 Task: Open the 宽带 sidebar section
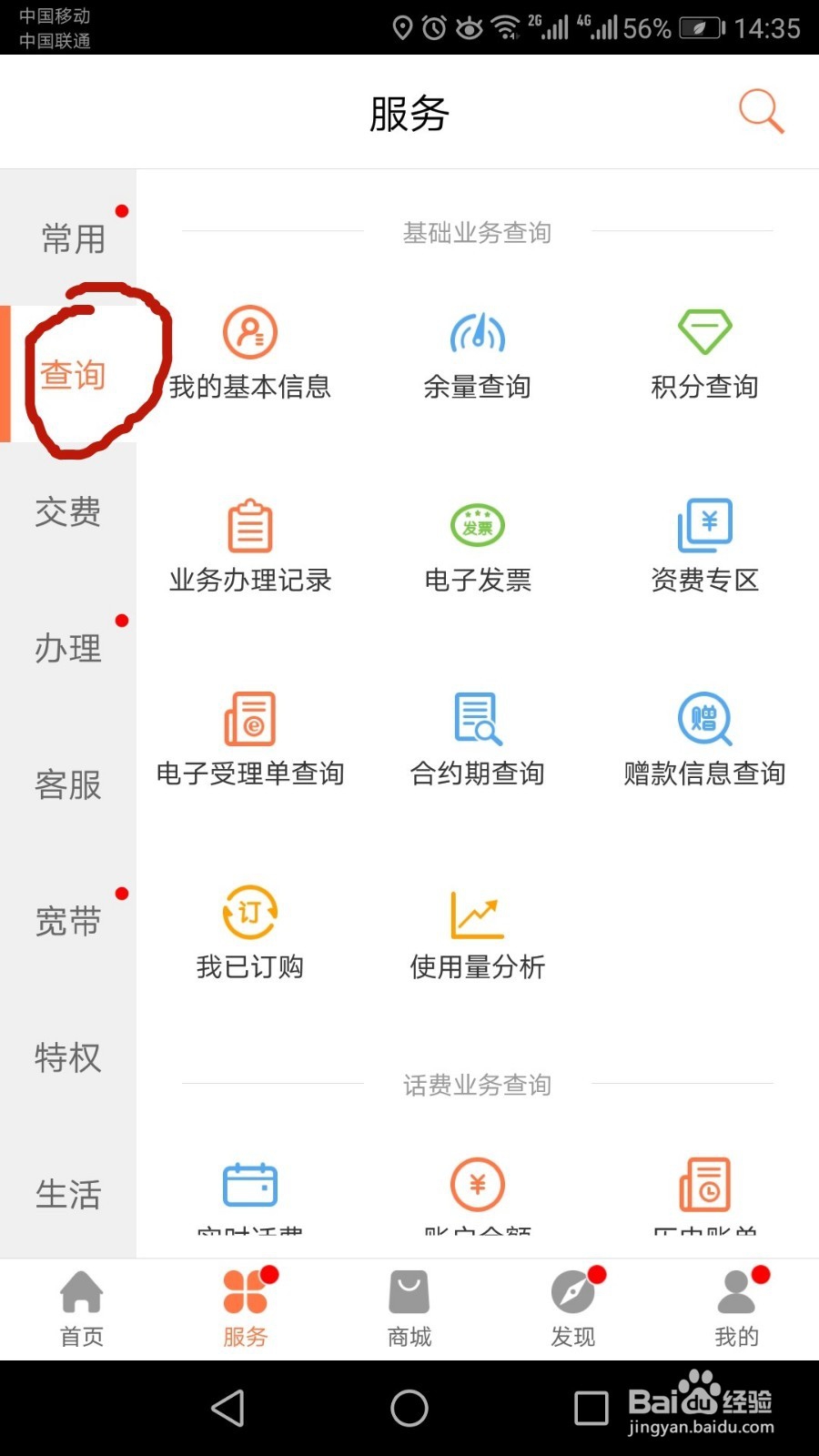68,921
